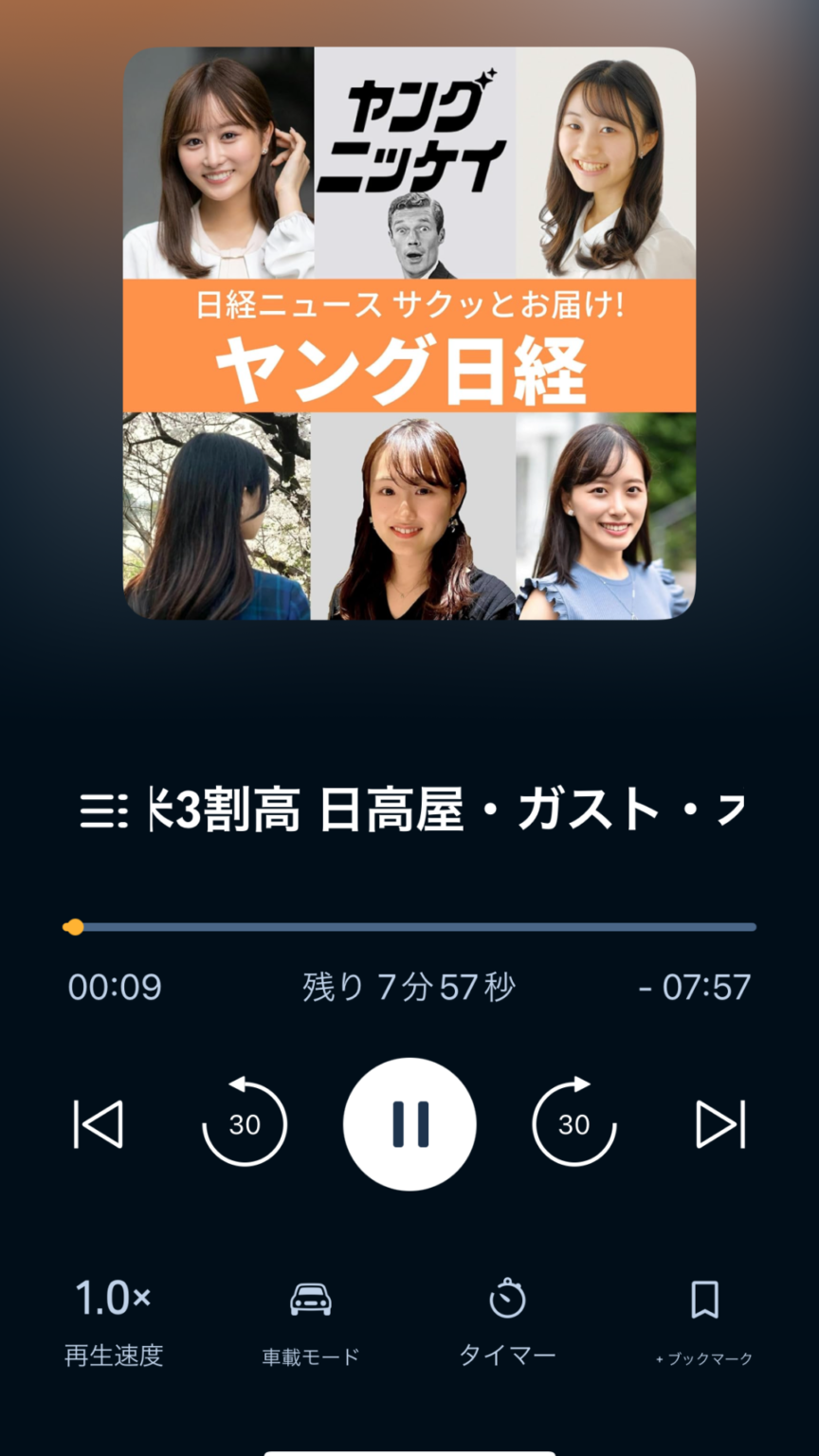Tap the pause icon inside the white circle
Screen dimensions: 819x1456
click(409, 1122)
